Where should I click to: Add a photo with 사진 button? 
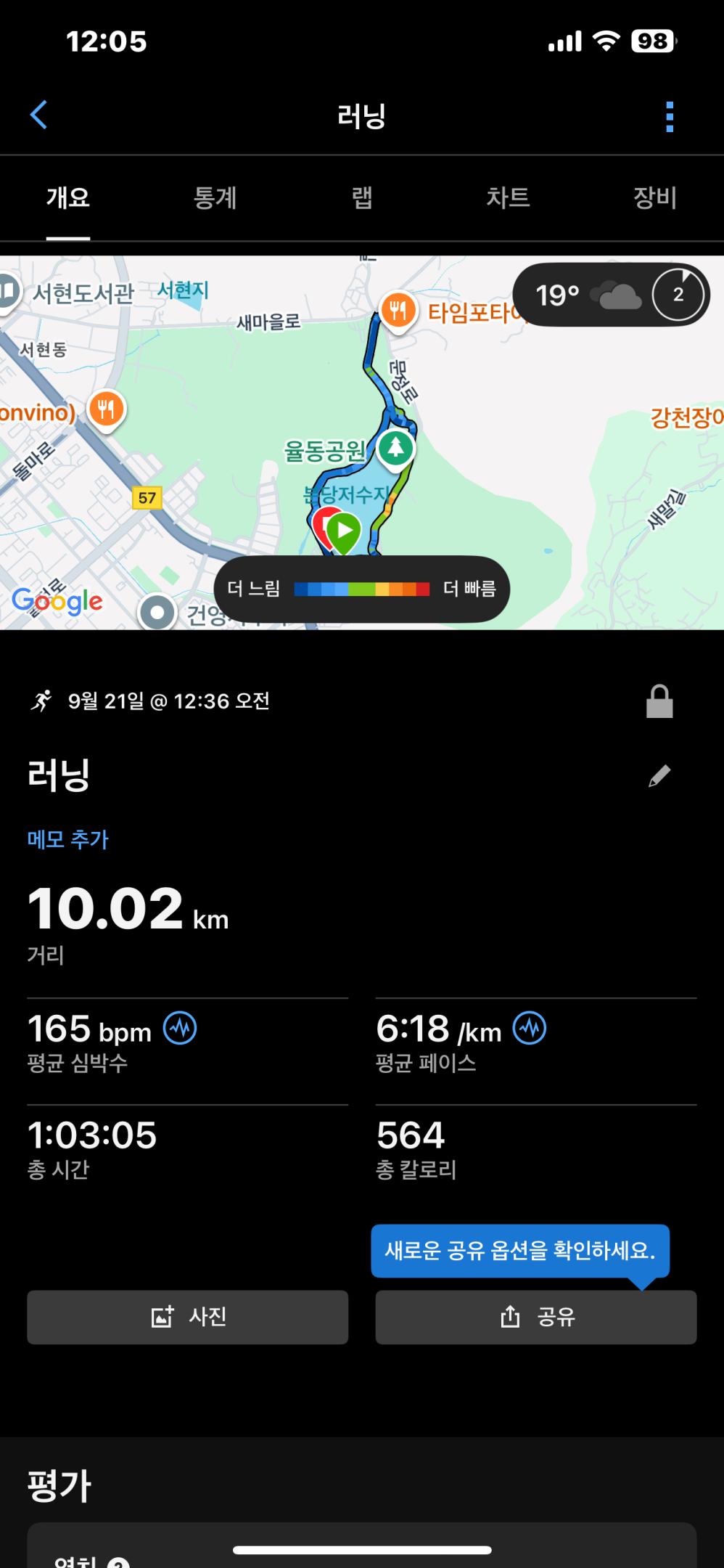point(187,1317)
